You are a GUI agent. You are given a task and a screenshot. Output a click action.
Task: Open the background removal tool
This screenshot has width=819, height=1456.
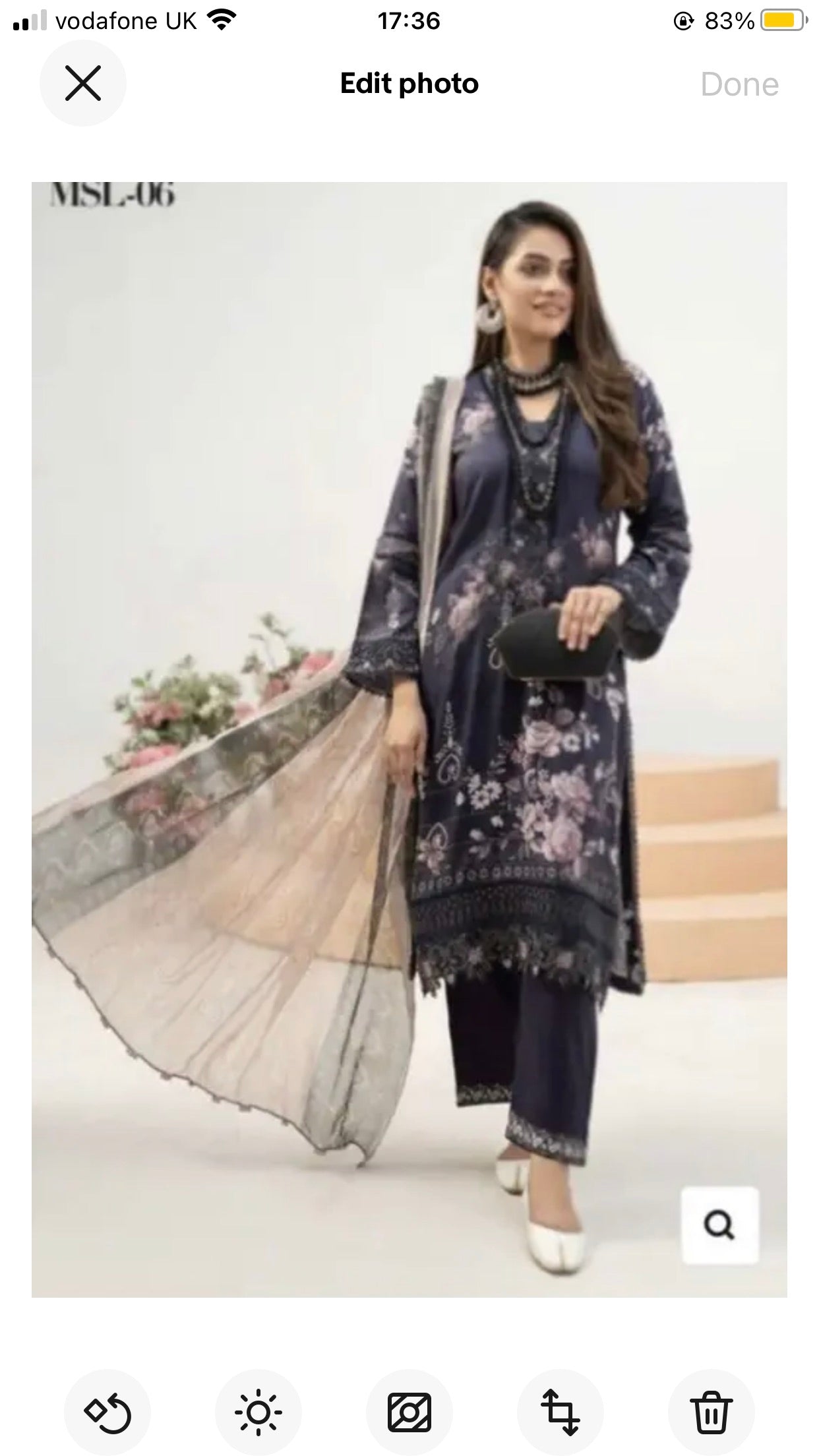tap(409, 1412)
